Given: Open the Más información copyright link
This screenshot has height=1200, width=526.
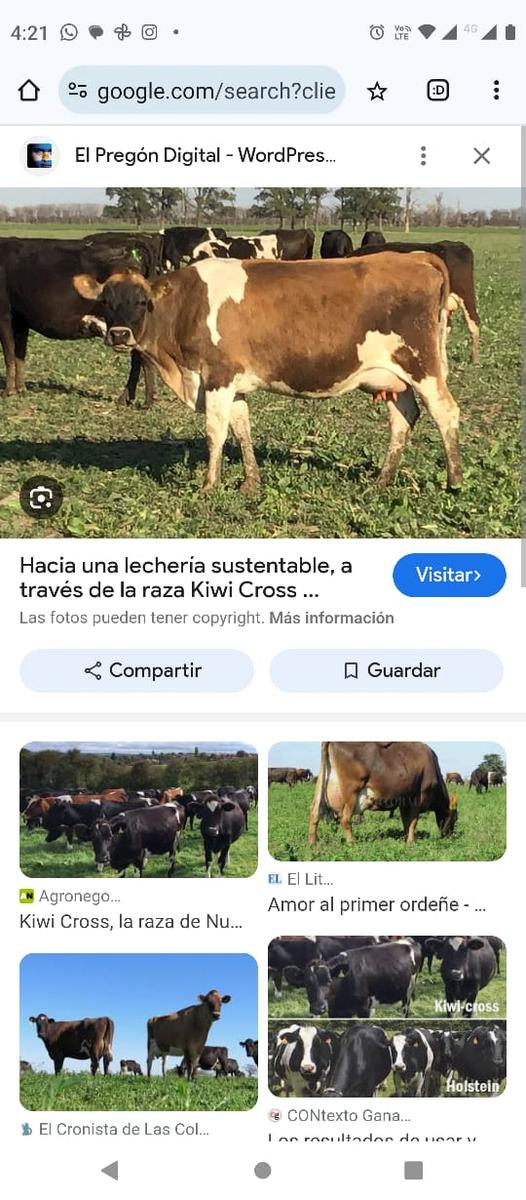Looking at the screenshot, I should click(331, 618).
